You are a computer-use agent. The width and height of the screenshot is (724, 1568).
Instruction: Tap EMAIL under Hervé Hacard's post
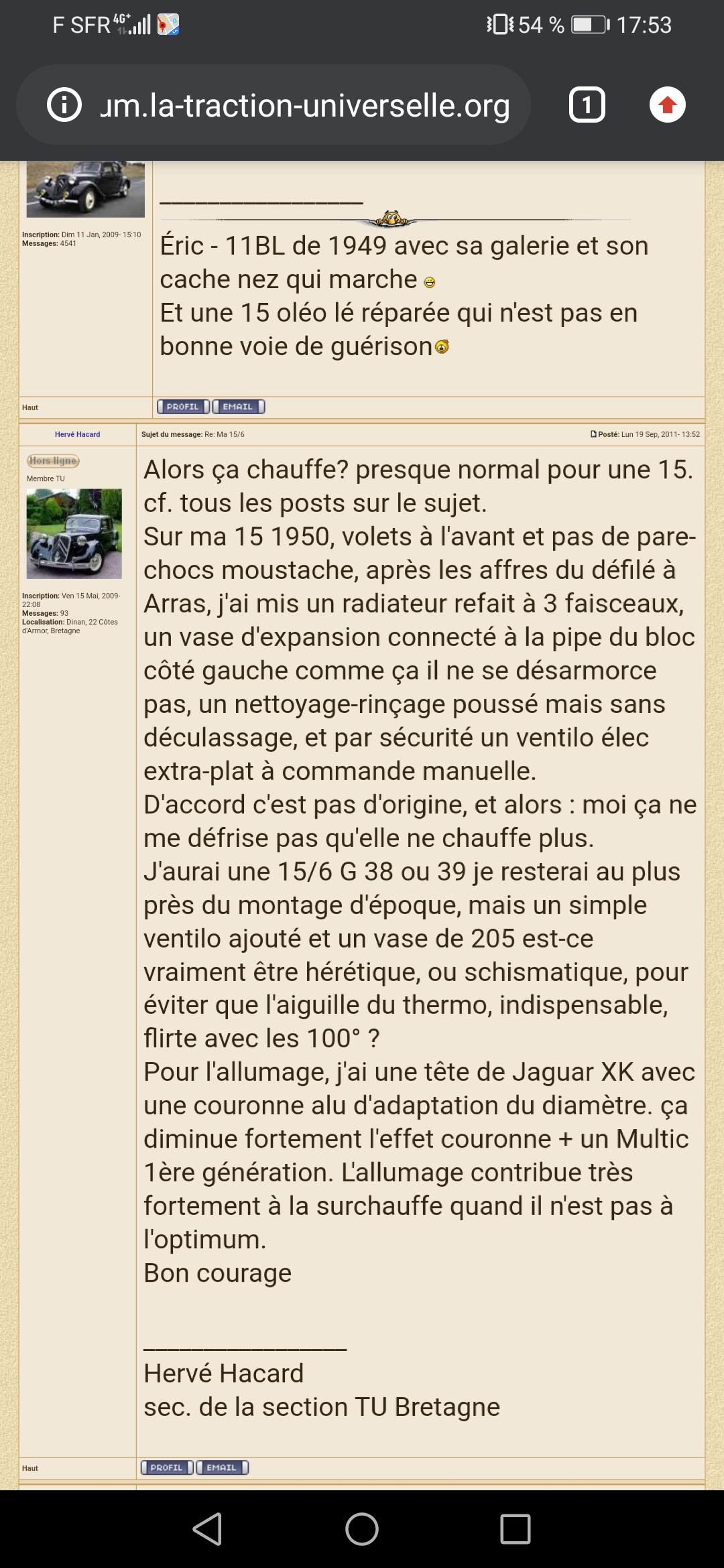pos(223,1467)
